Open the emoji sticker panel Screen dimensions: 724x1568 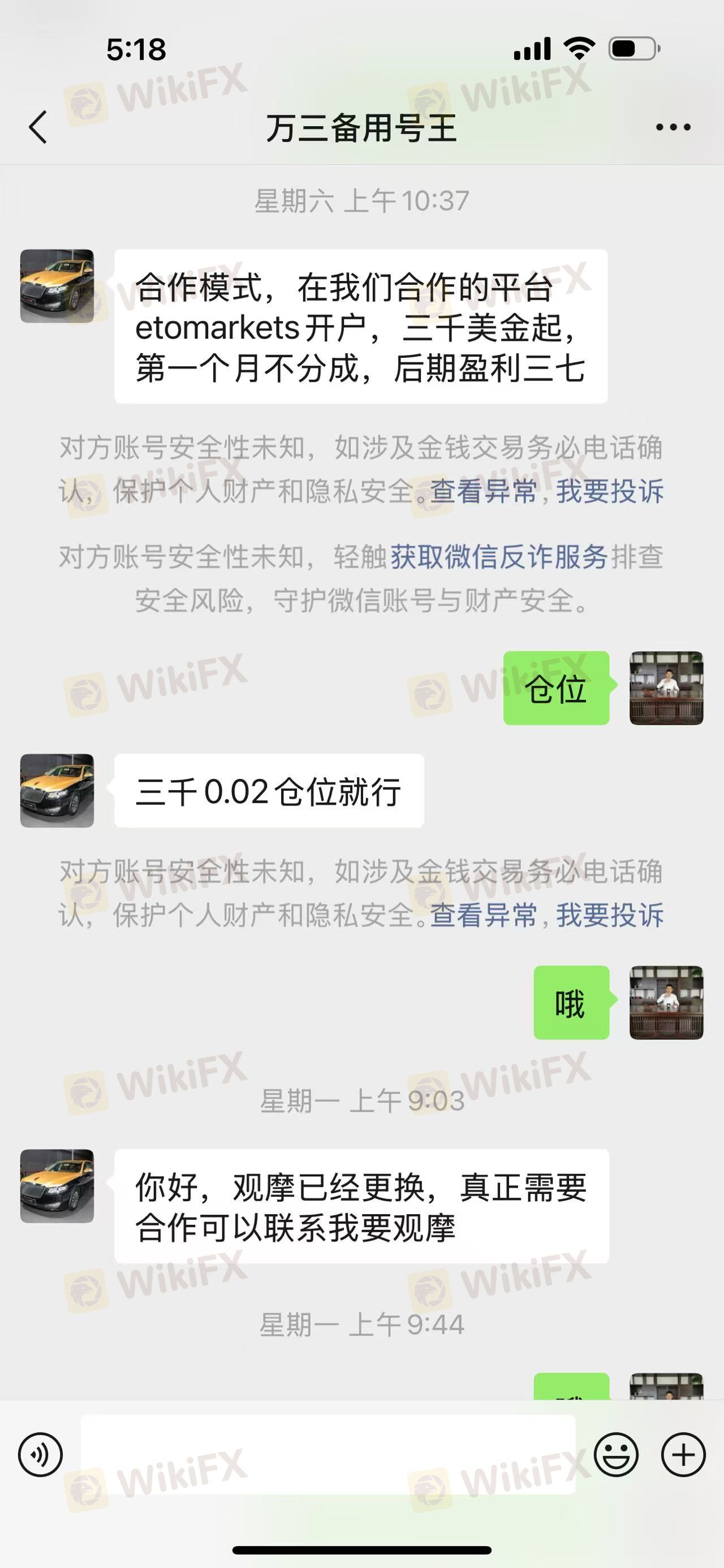[x=616, y=1455]
